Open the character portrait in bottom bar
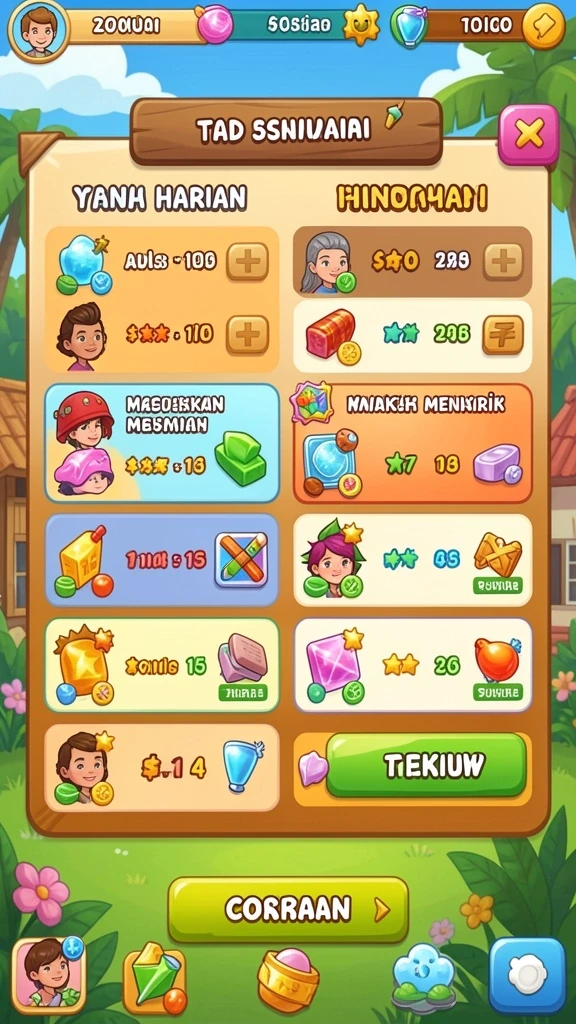The width and height of the screenshot is (576, 1024). tap(49, 974)
